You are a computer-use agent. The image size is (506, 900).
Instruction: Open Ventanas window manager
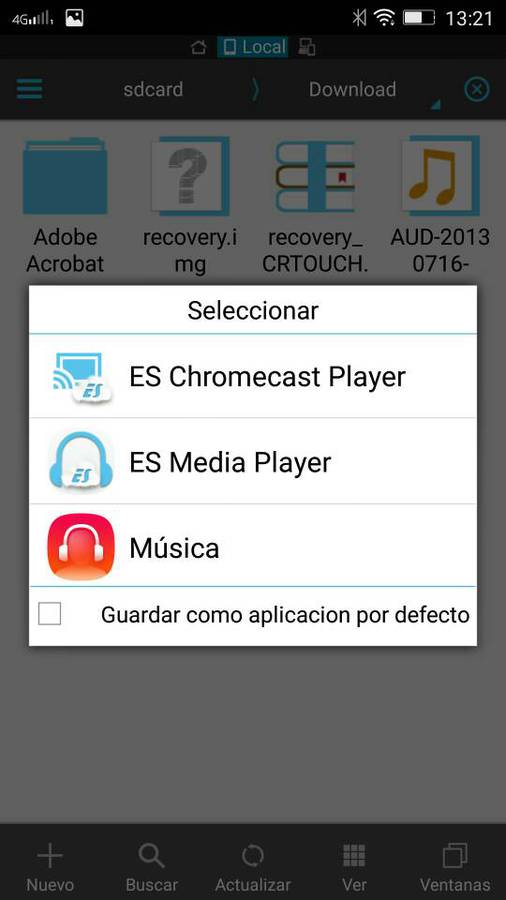point(455,867)
